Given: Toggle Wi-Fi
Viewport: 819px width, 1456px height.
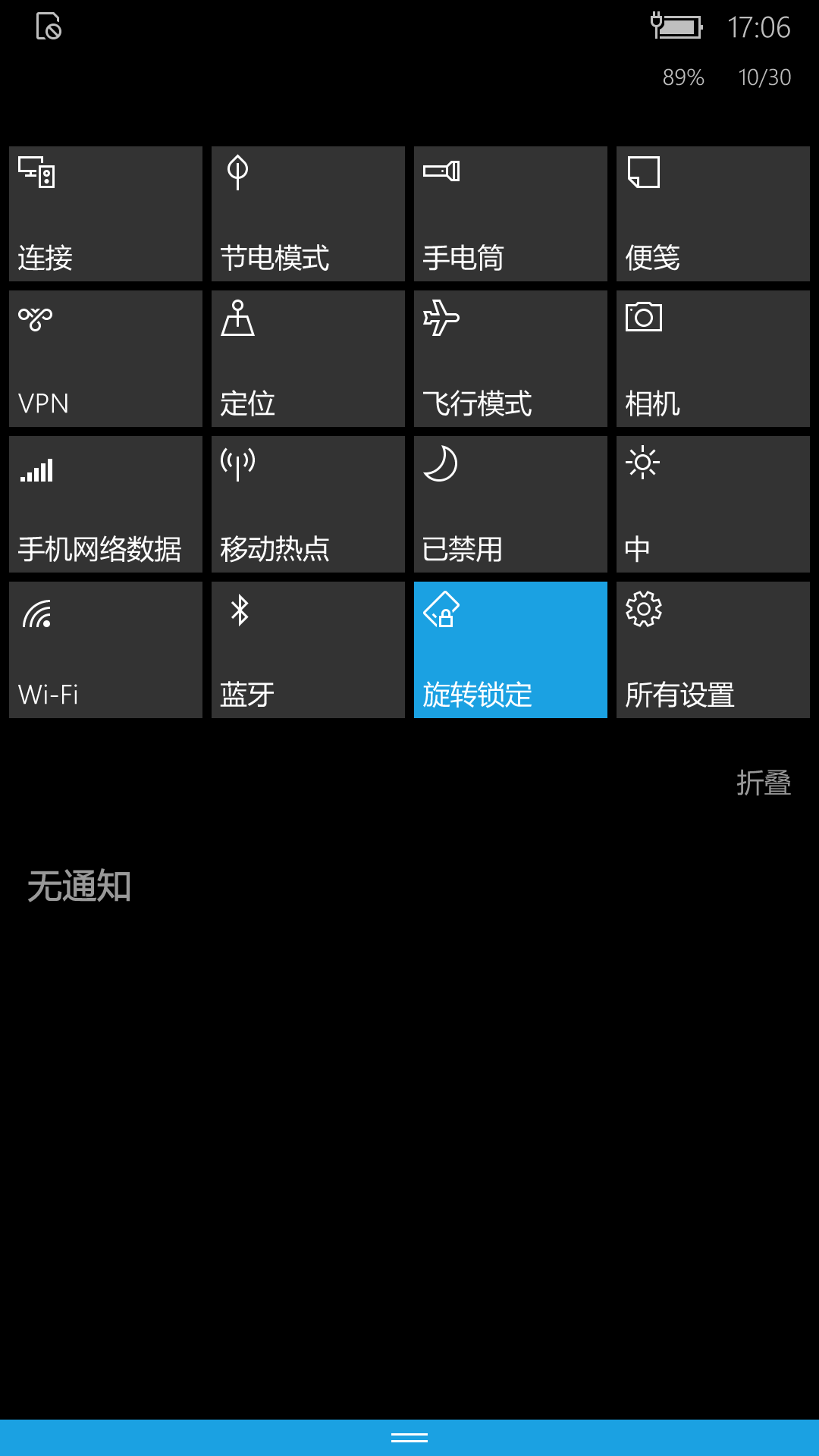Looking at the screenshot, I should tap(105, 650).
